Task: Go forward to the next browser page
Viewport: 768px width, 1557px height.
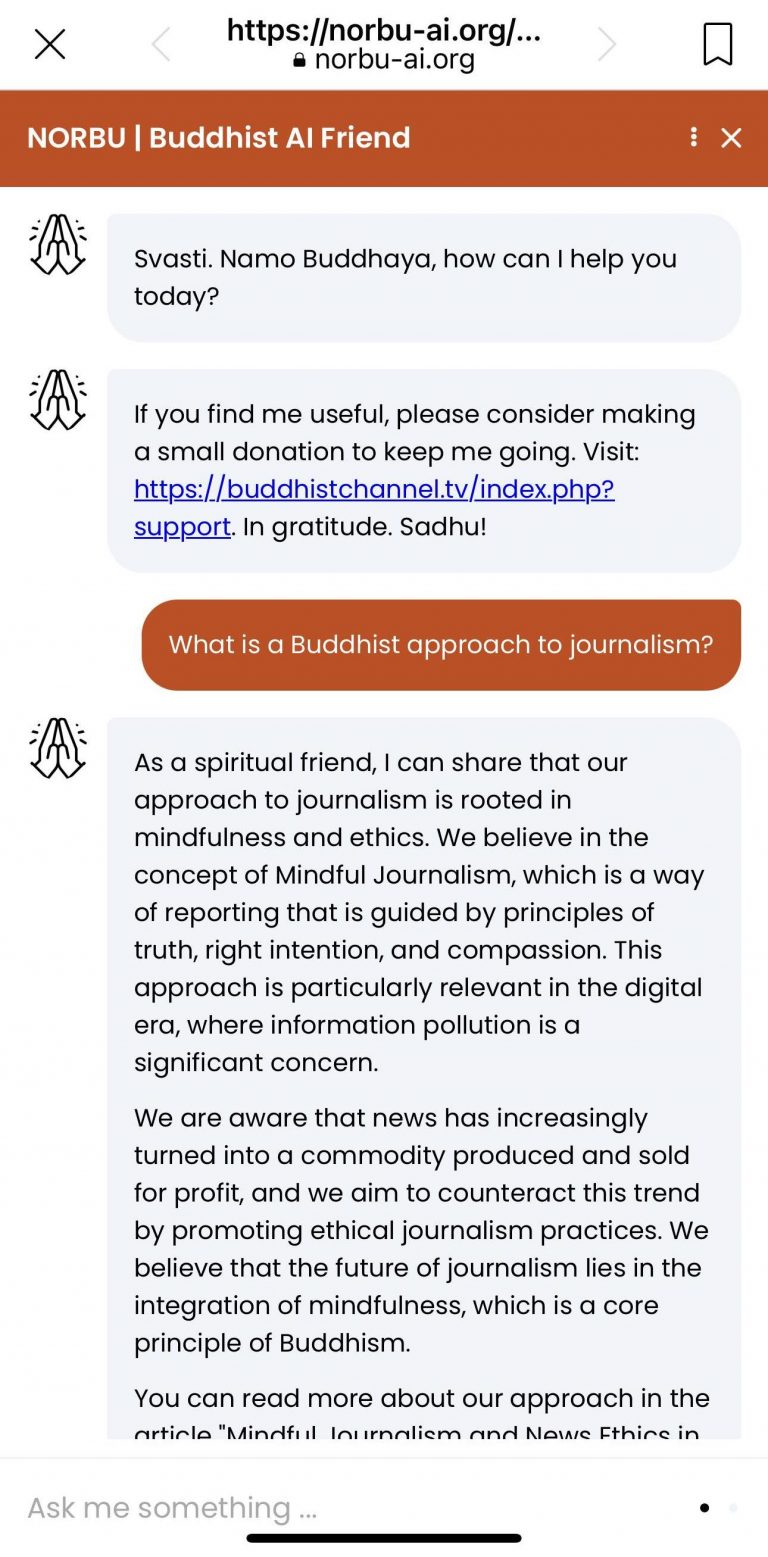Action: pos(606,44)
